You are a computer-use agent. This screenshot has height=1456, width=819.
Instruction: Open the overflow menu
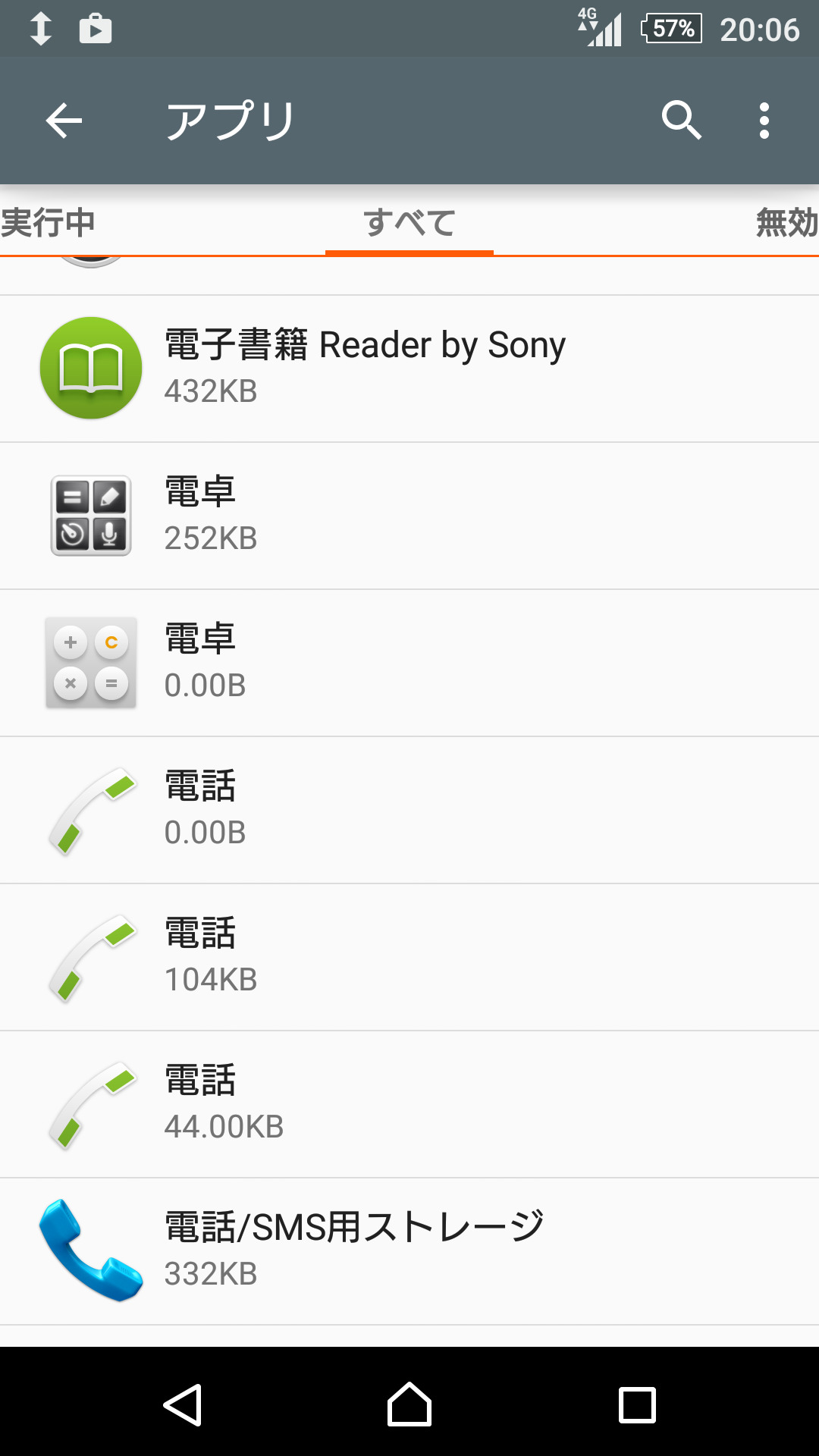pyautogui.click(x=764, y=121)
